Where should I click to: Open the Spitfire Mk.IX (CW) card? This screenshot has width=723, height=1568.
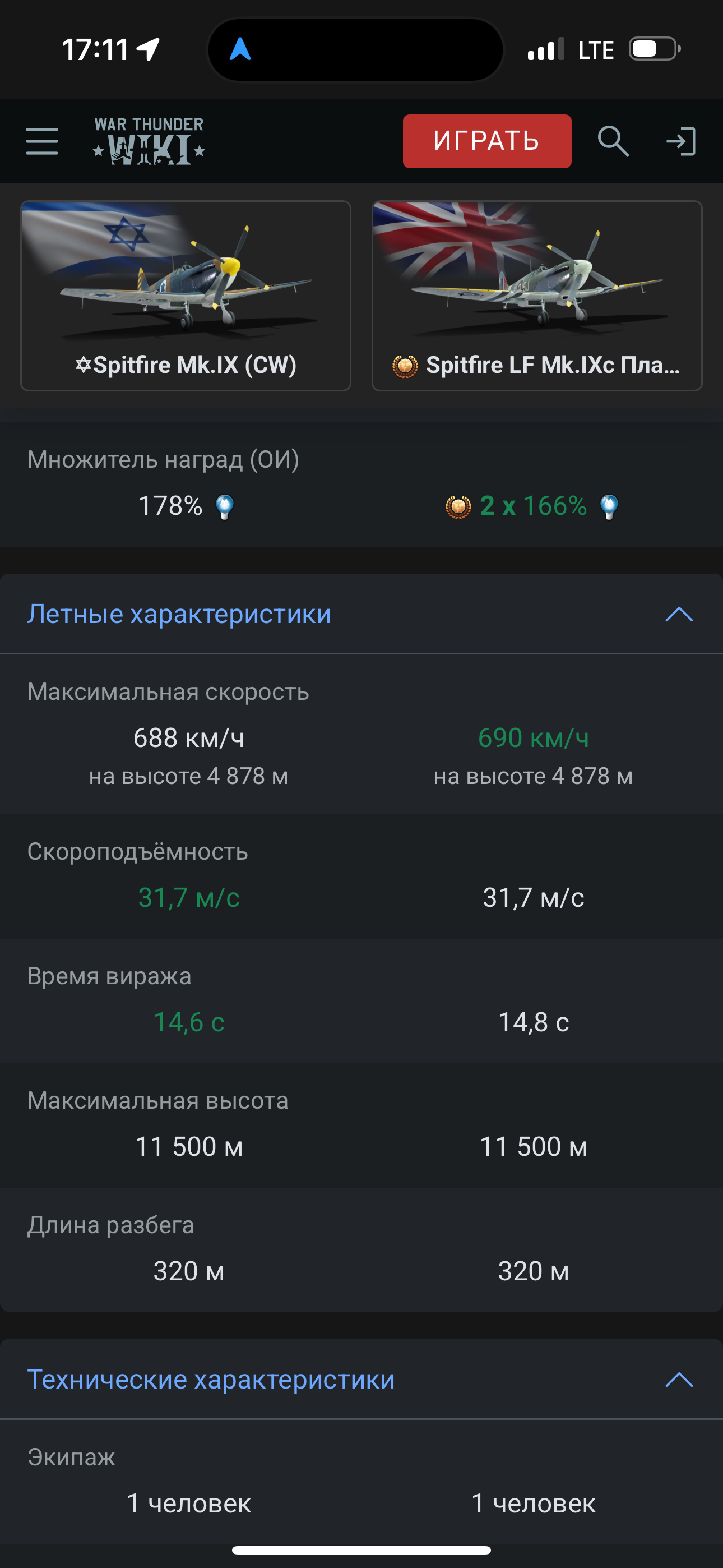(186, 296)
